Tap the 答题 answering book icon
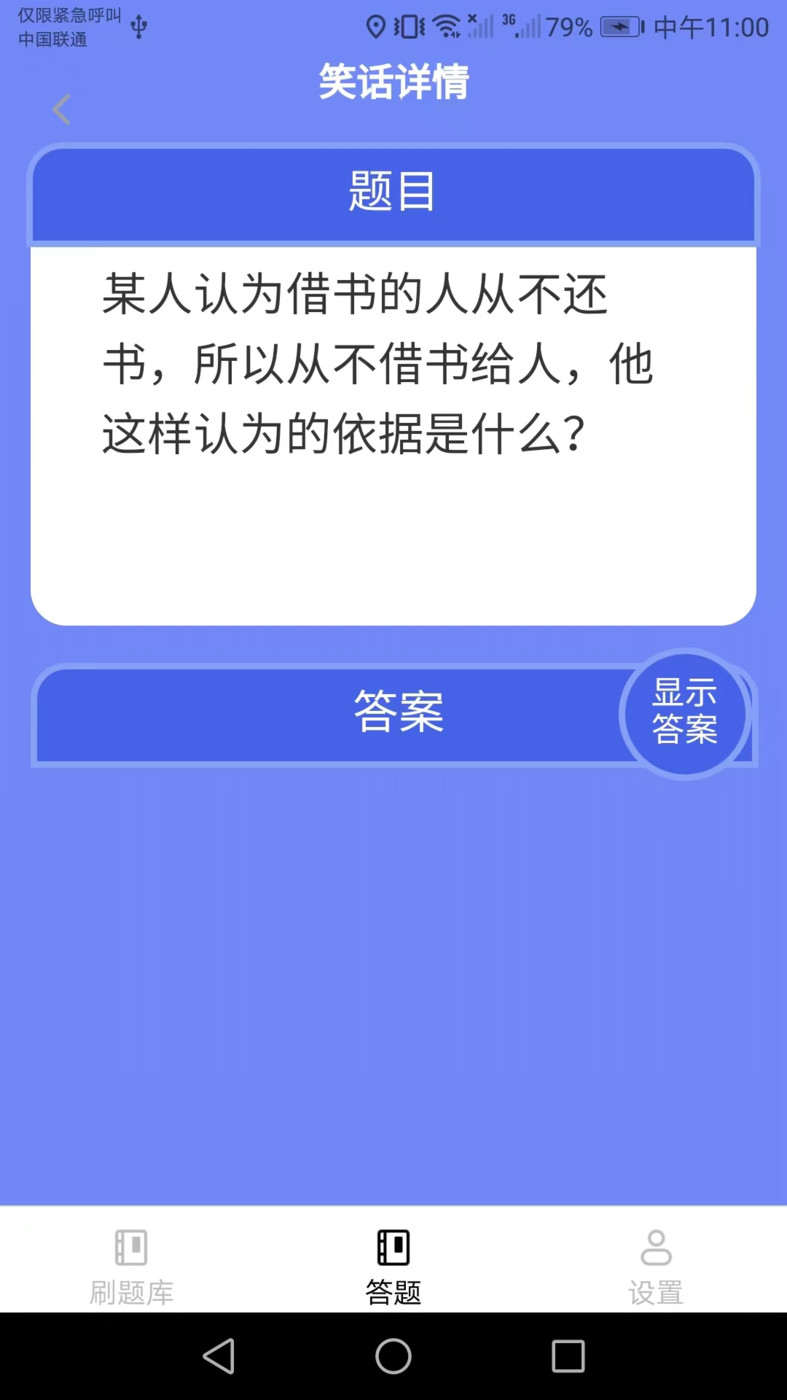787x1400 pixels. [x=393, y=1247]
